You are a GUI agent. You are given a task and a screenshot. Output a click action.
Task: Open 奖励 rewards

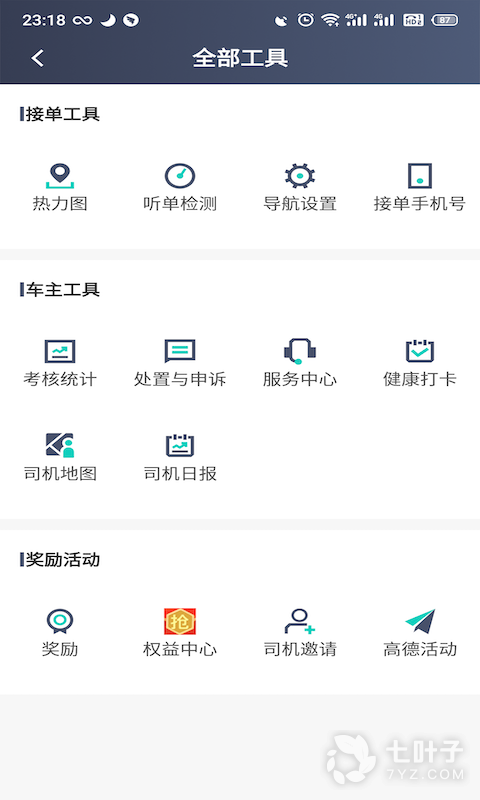(x=60, y=633)
